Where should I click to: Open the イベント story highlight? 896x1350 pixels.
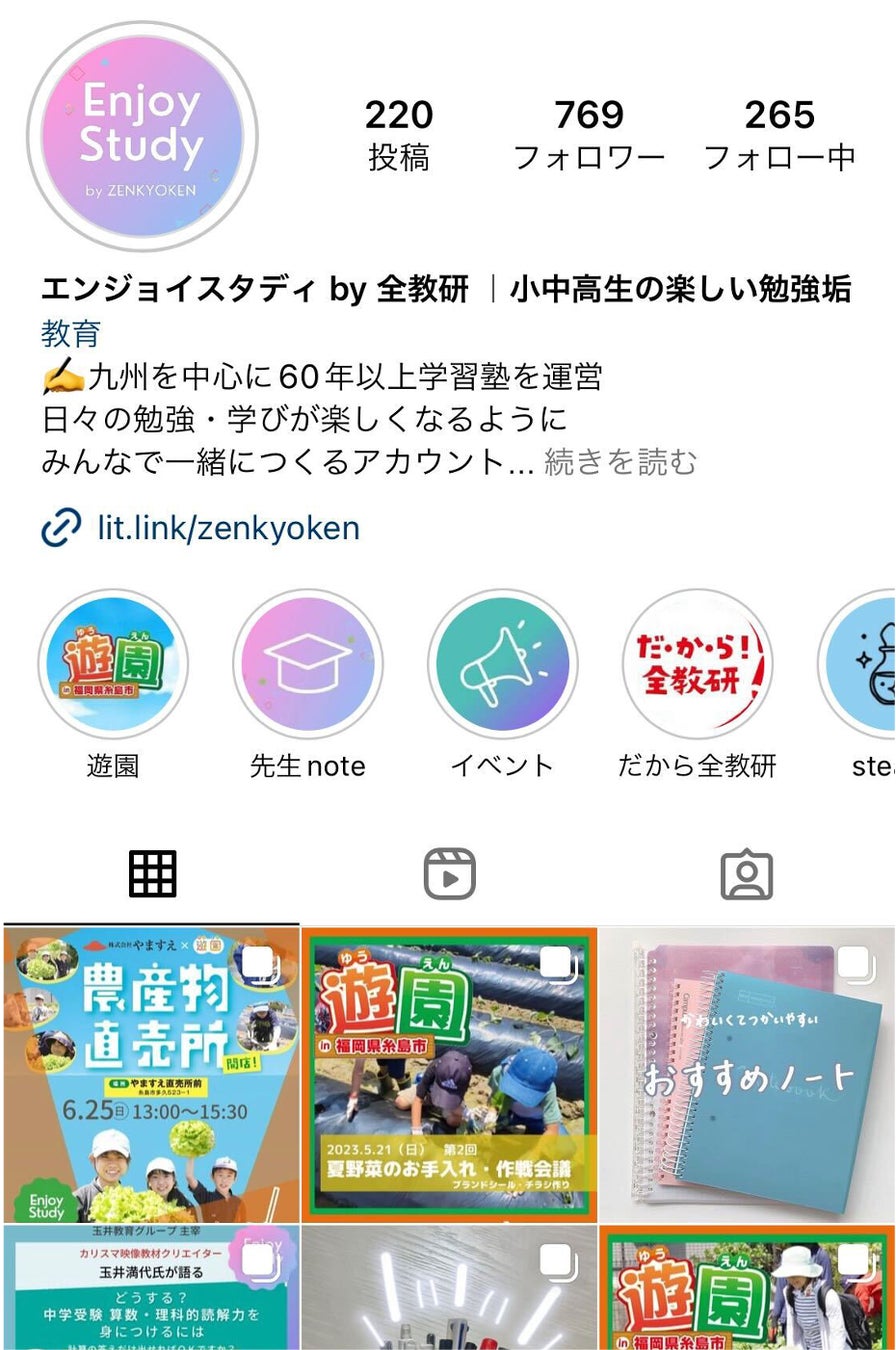(502, 664)
